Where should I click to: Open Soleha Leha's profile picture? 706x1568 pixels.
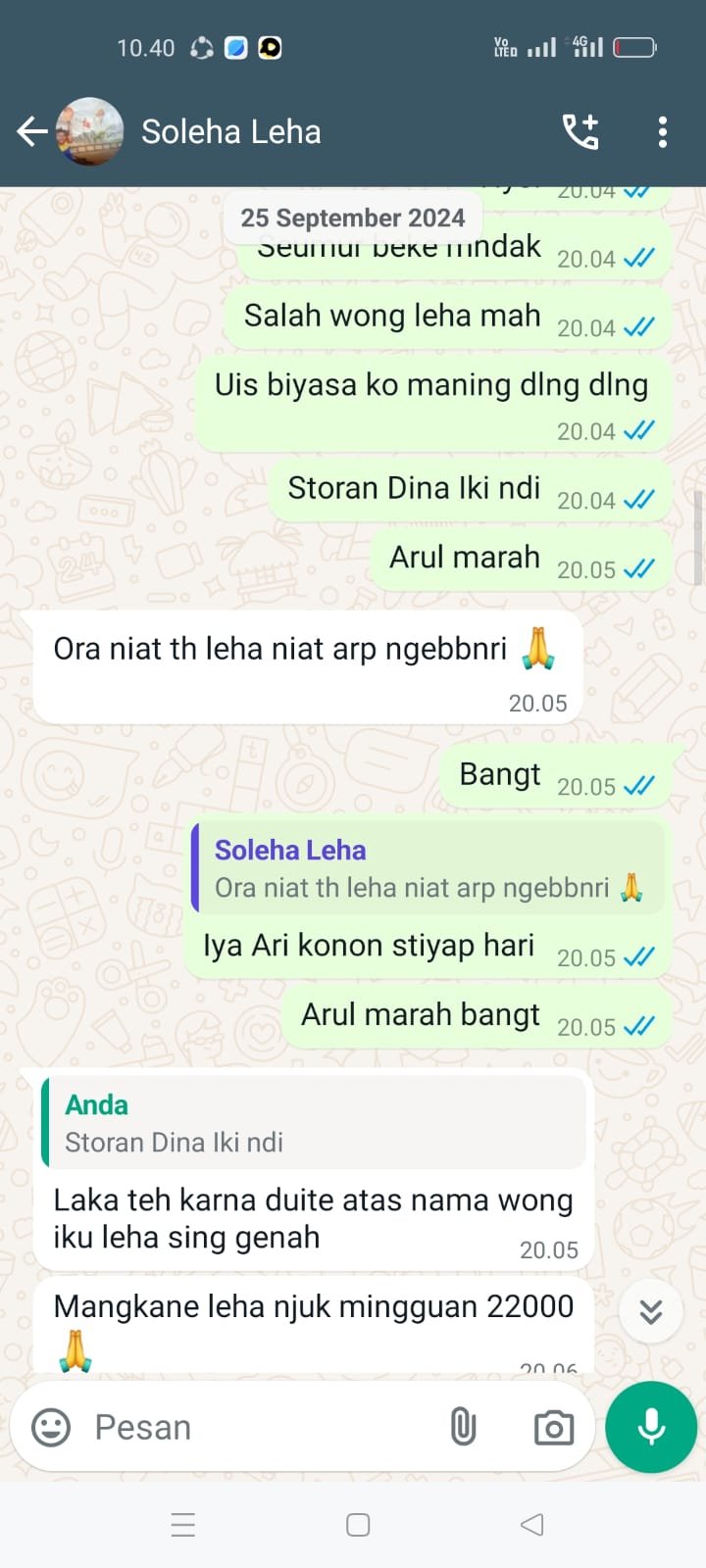(90, 131)
